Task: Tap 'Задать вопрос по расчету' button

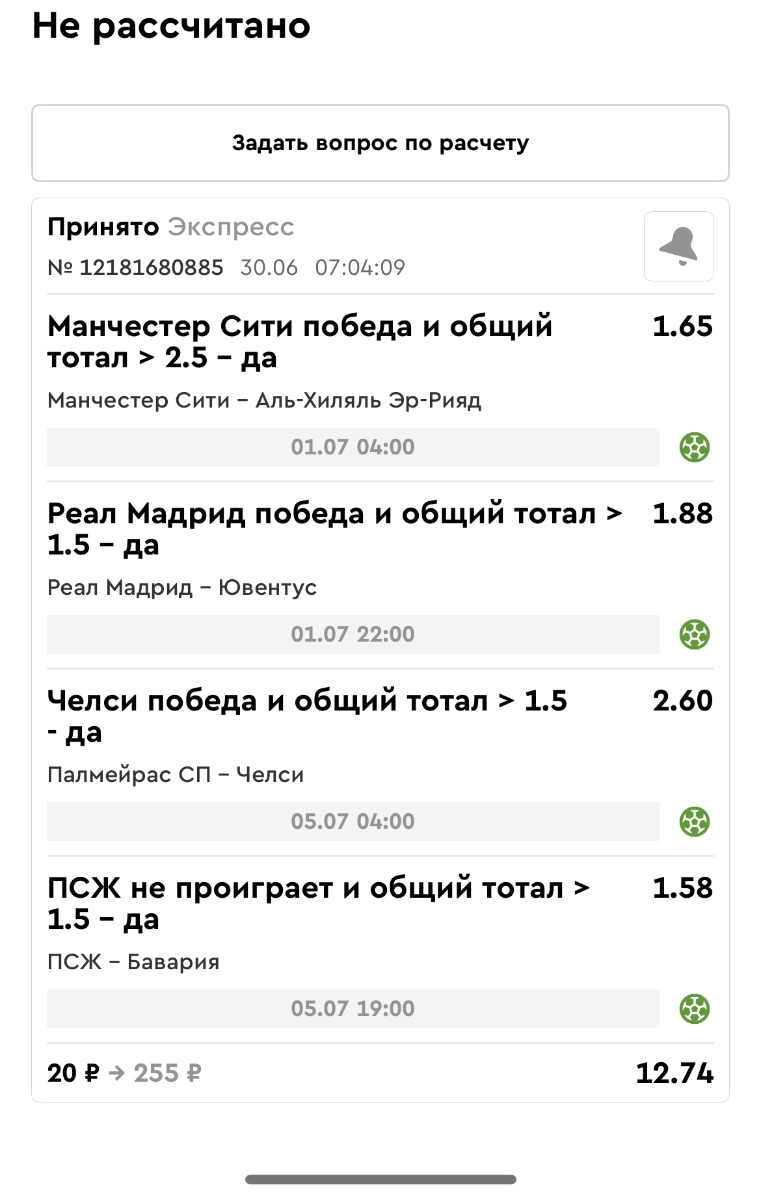Action: (x=380, y=143)
